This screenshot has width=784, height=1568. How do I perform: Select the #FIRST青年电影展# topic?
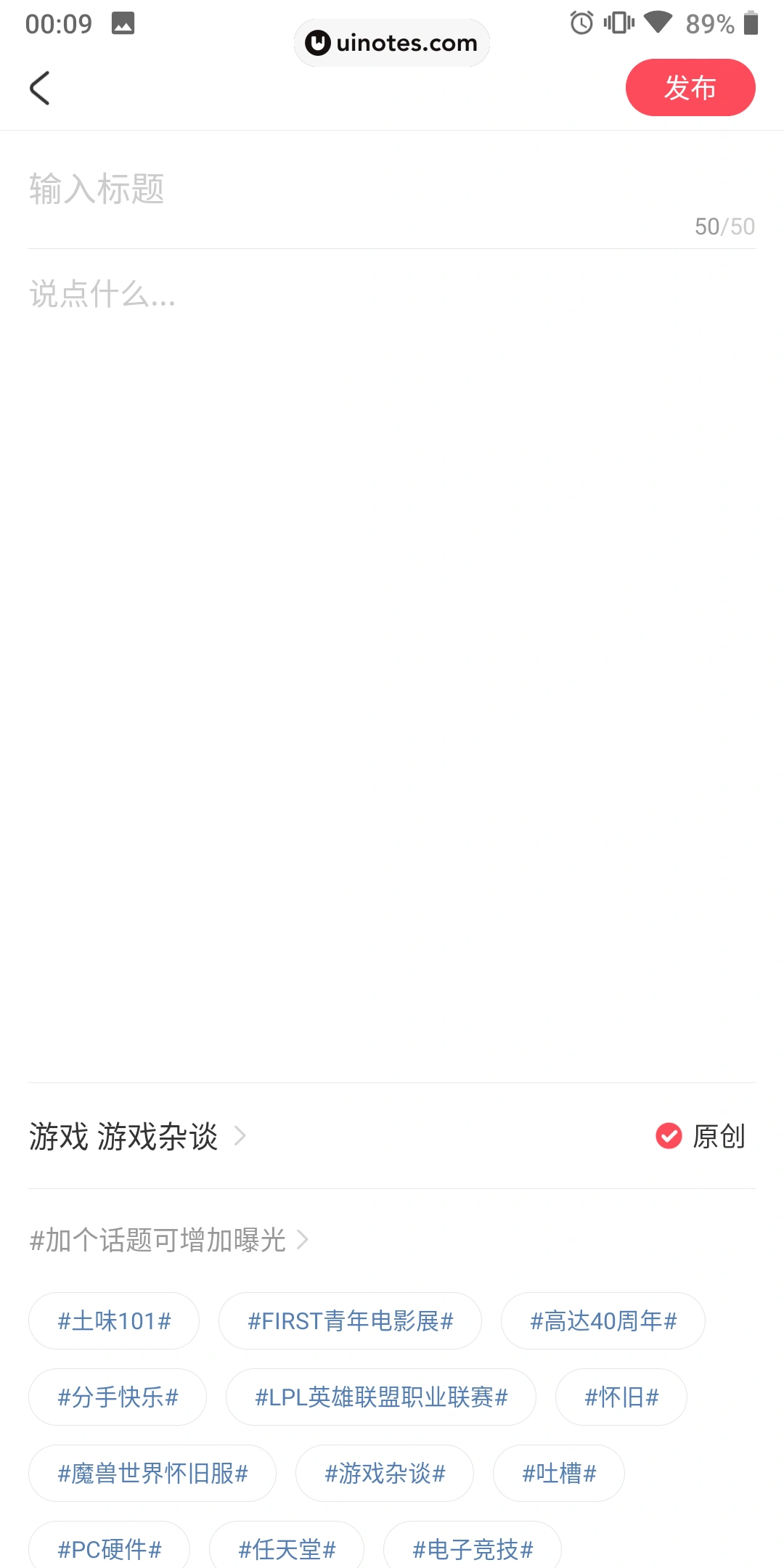pyautogui.click(x=350, y=1321)
